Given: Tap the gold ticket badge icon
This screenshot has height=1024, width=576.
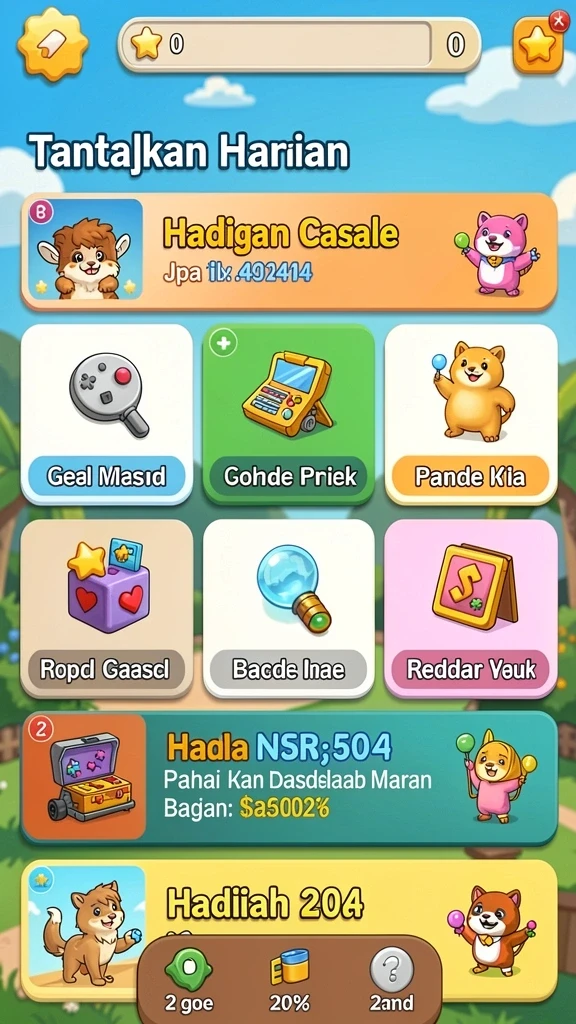Looking at the screenshot, I should pos(53,44).
